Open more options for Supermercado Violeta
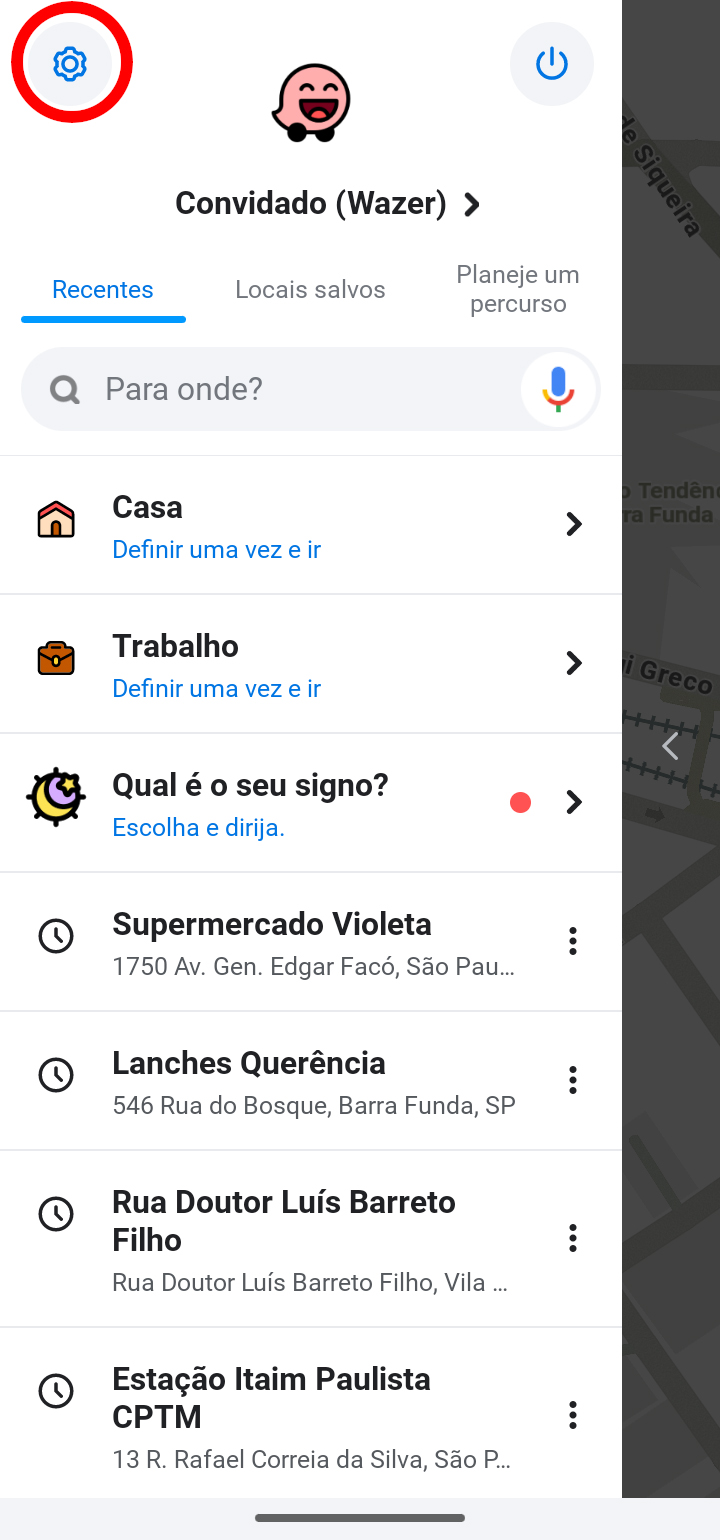 573,941
